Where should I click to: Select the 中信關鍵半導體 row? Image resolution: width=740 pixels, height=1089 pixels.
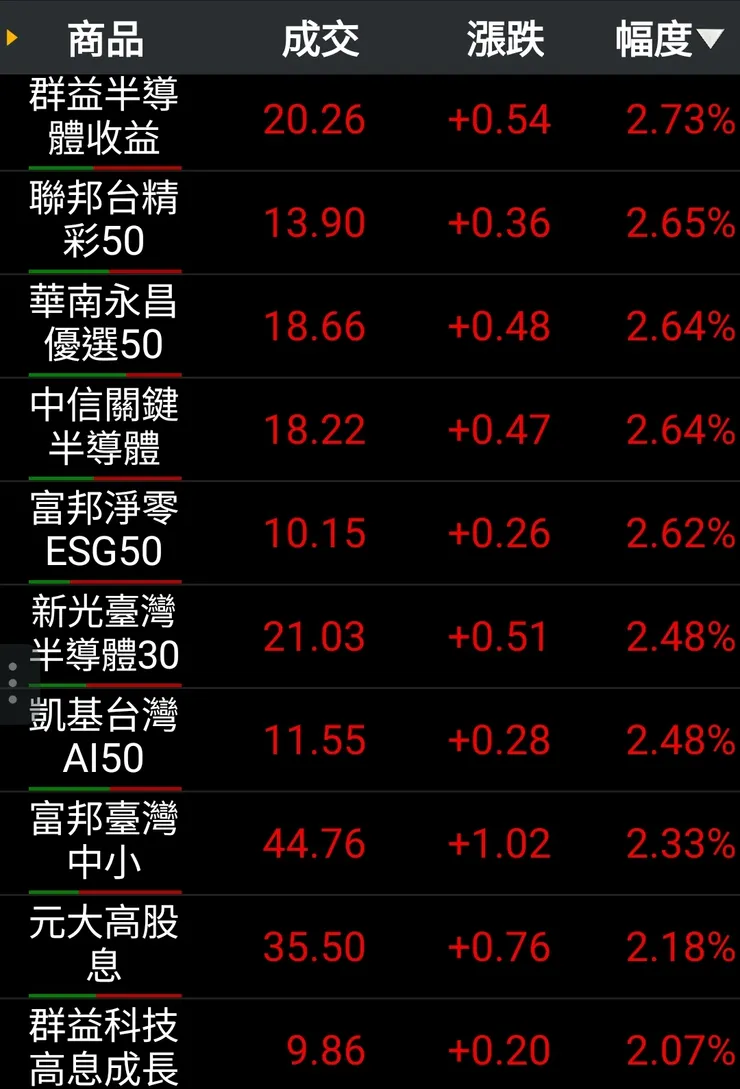[104, 429]
